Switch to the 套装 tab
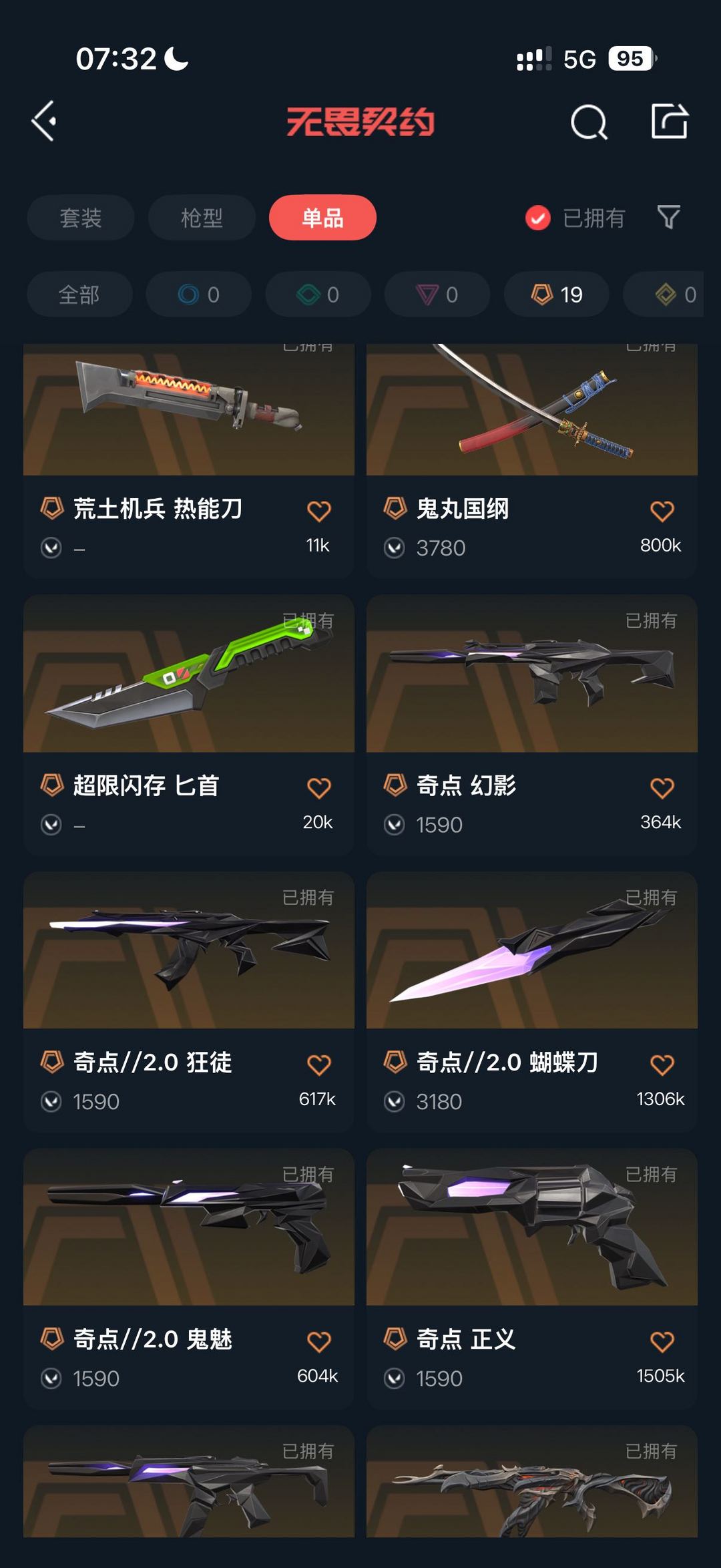Screen dimensions: 721x1568 pos(80,218)
